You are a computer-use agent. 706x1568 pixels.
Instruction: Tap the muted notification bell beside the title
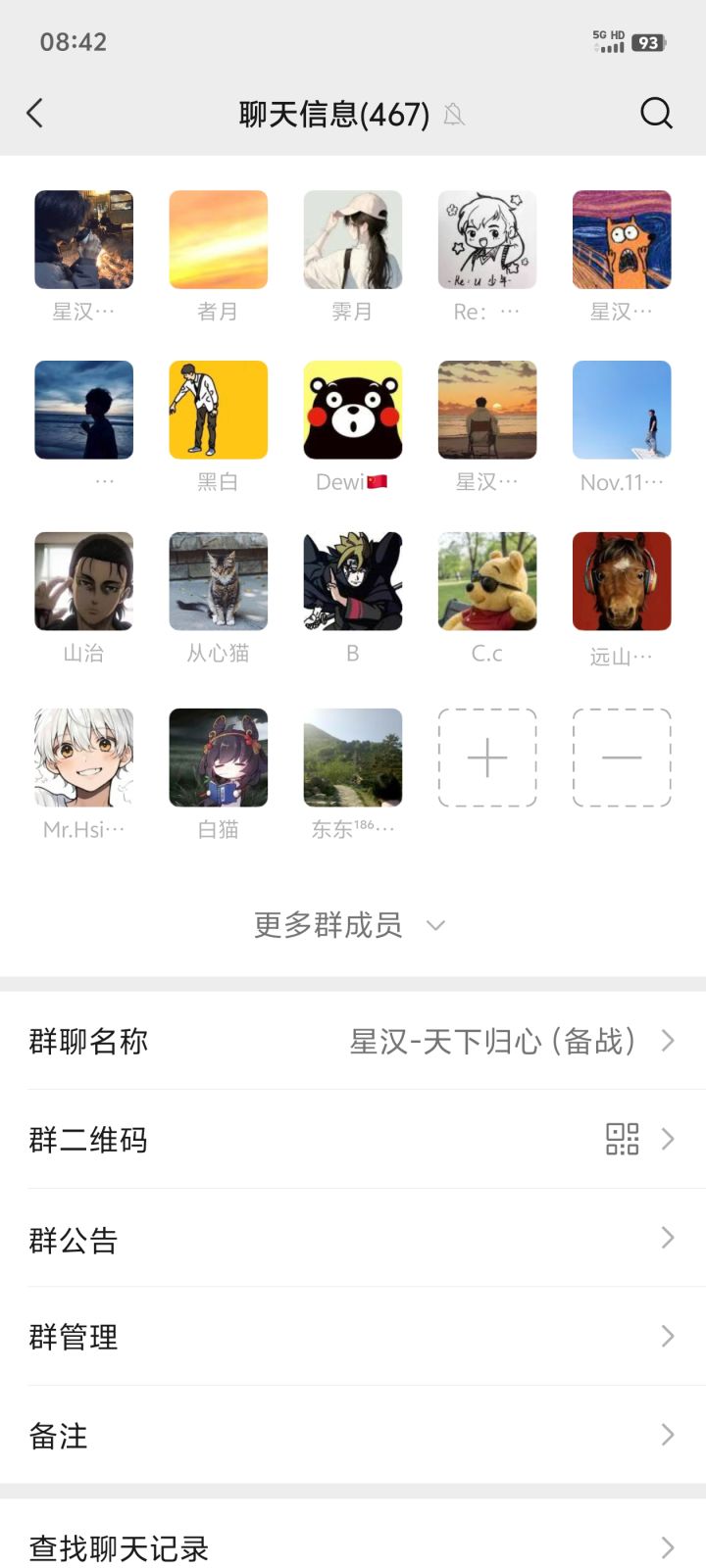[x=455, y=116]
